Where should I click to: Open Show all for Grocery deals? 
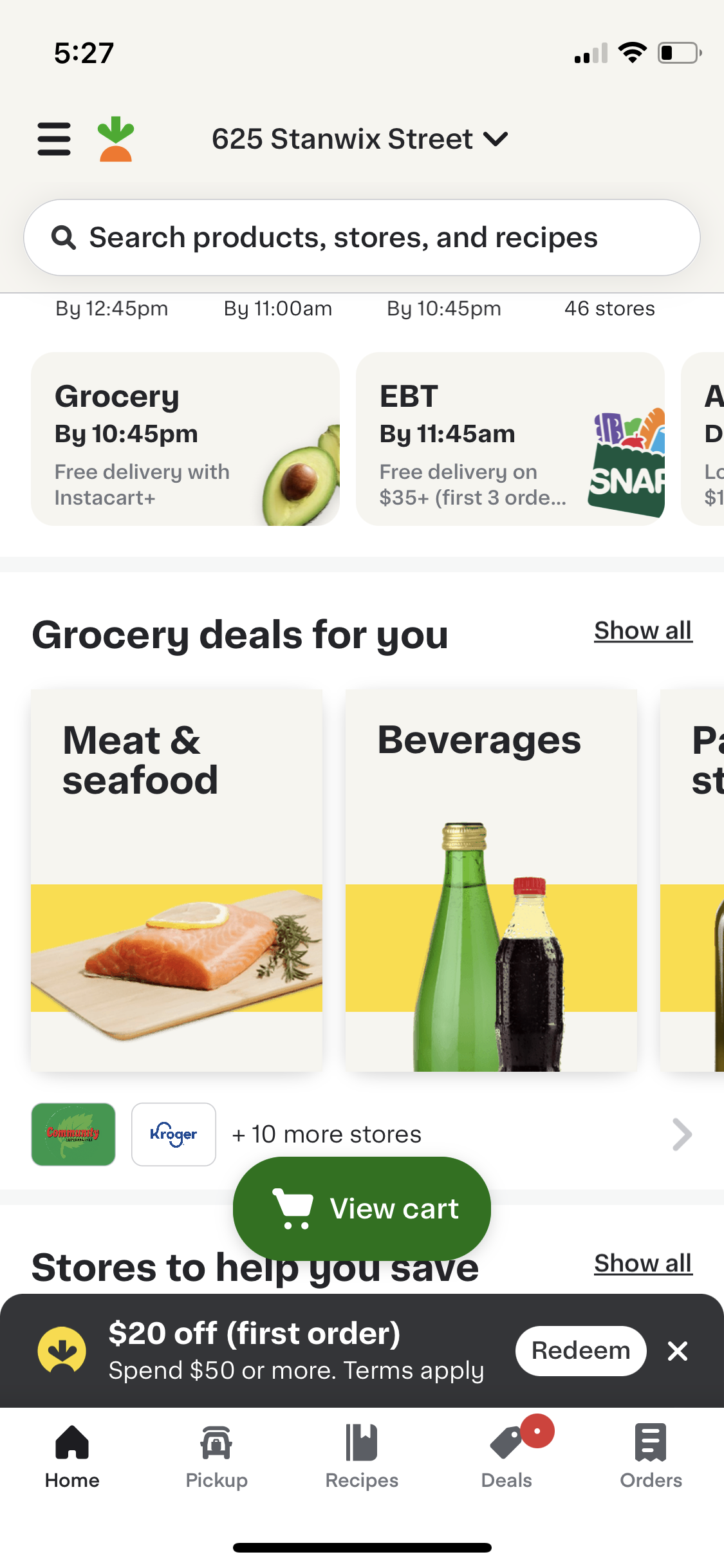click(x=642, y=630)
